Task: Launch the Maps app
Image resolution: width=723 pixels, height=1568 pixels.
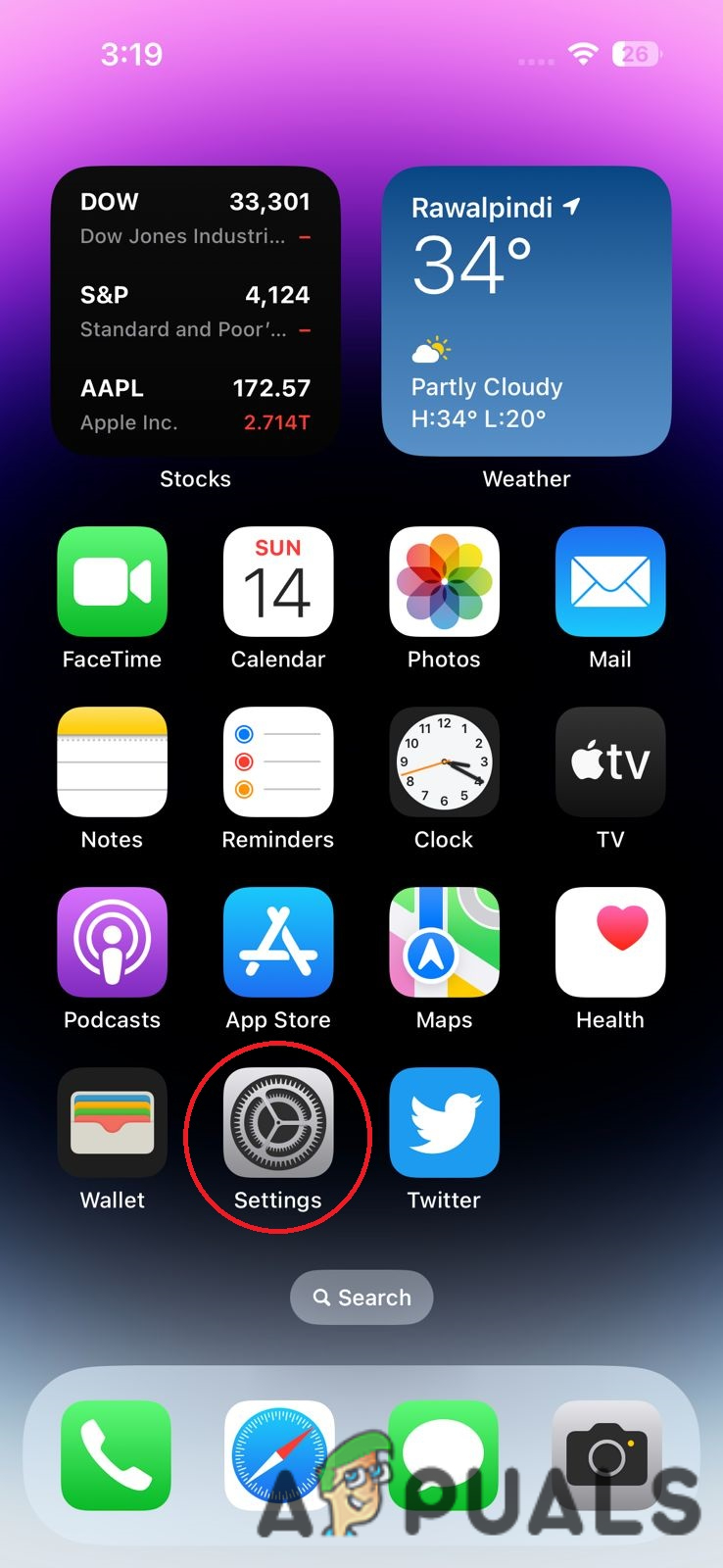Action: [x=444, y=943]
